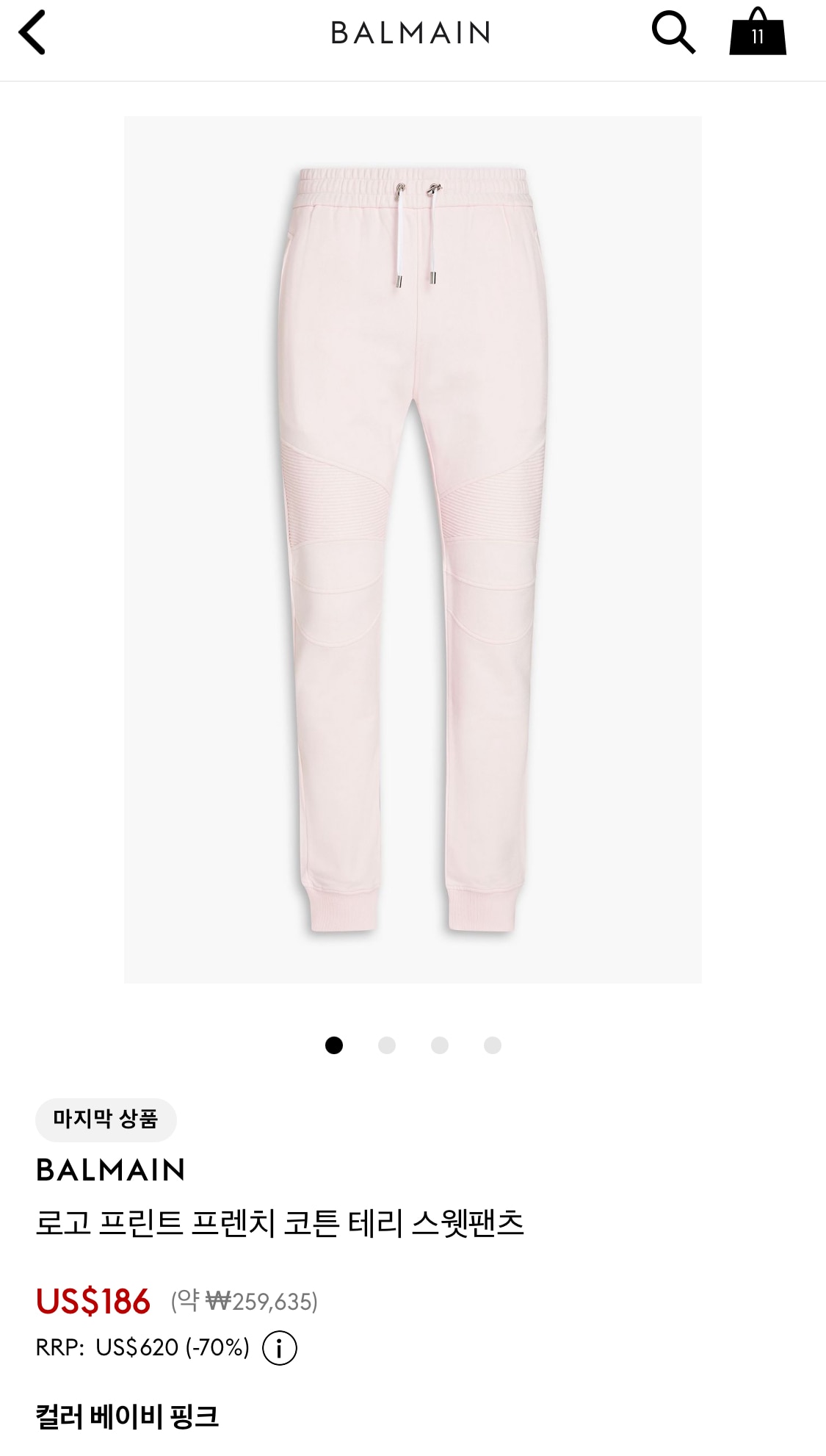Image resolution: width=826 pixels, height=1456 pixels.
Task: Open the search magnifier
Action: click(673, 32)
